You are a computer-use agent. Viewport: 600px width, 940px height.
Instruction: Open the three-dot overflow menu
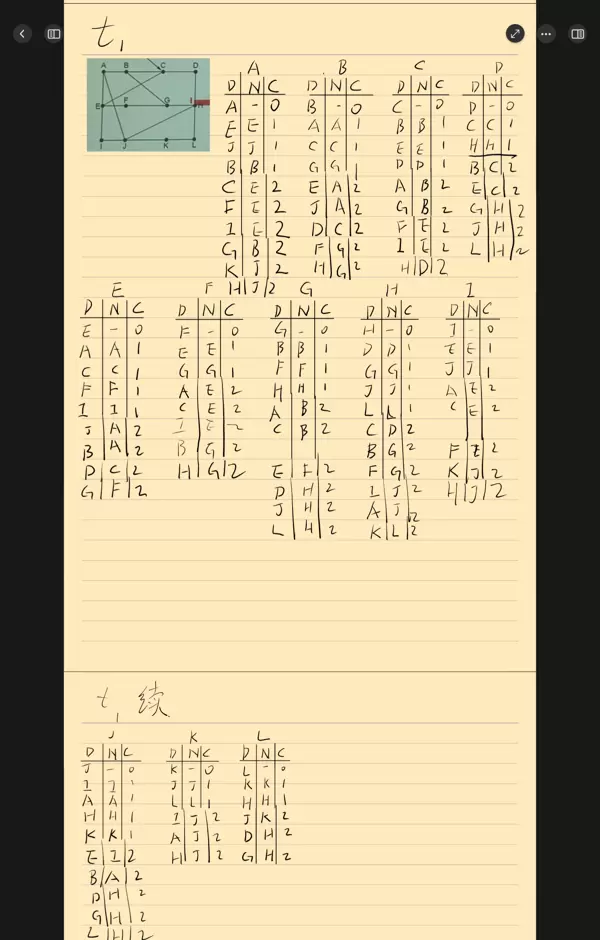pos(546,33)
